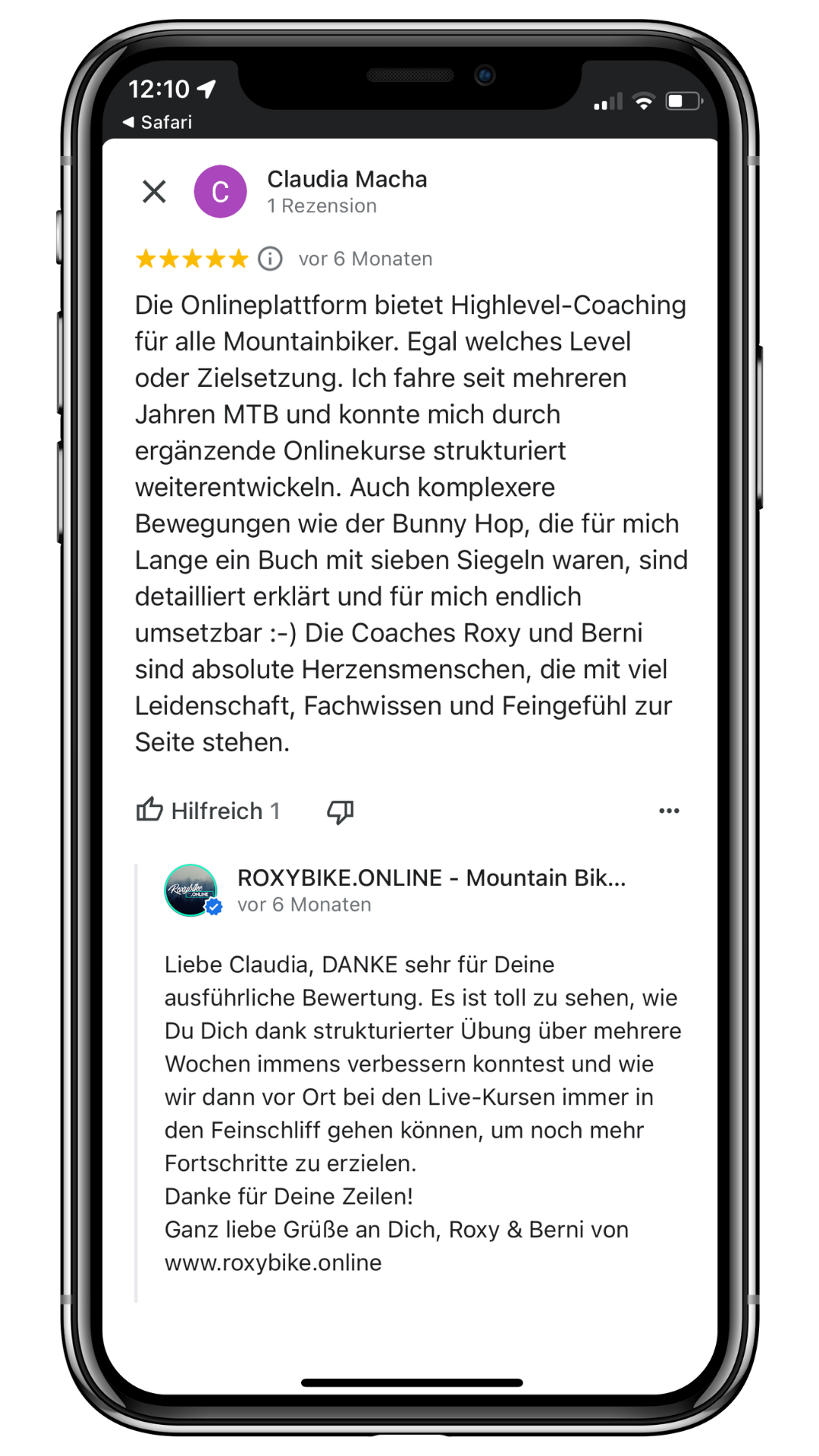Show info about the star rating
819x1456 pixels.
coord(270,259)
